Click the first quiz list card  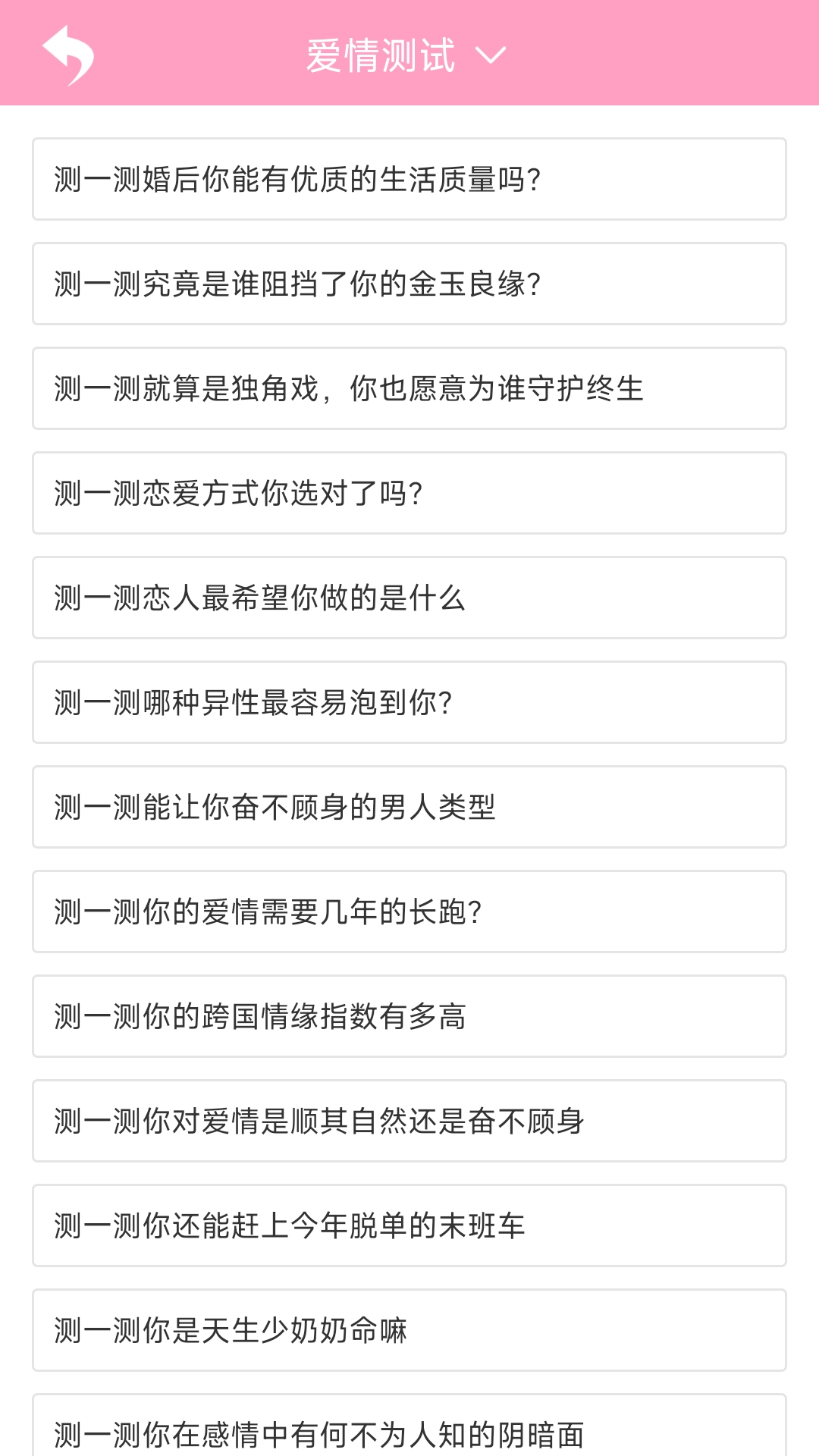tap(409, 179)
